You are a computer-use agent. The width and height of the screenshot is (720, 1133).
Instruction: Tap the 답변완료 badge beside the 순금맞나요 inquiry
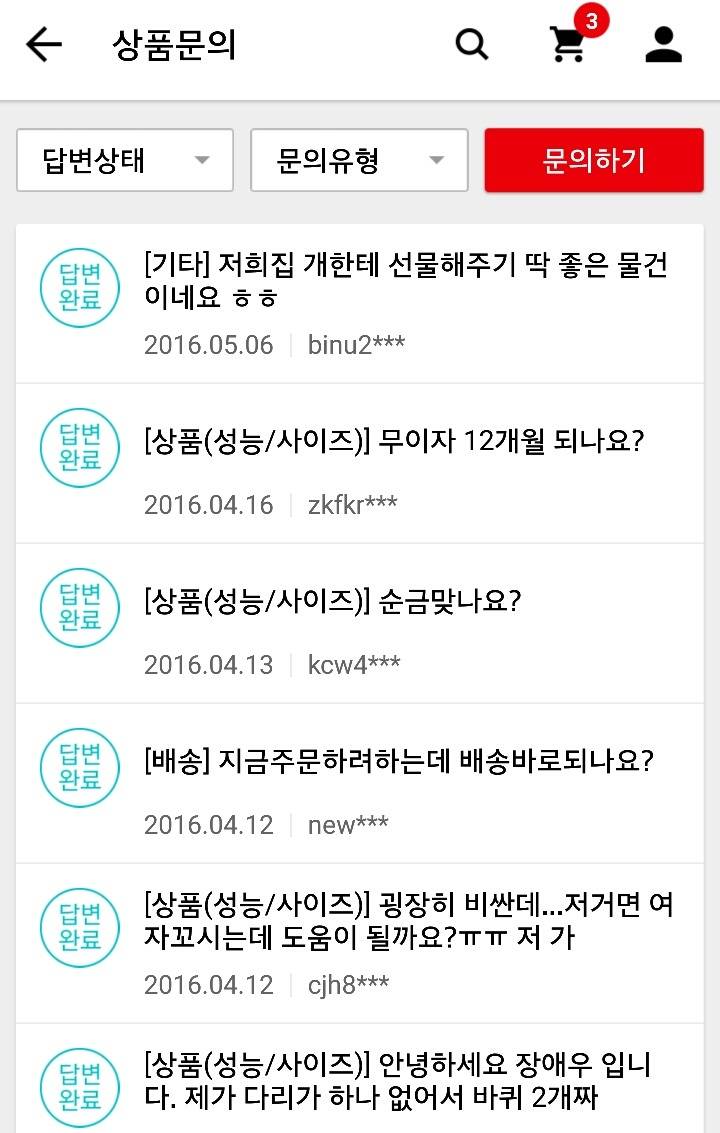click(79, 607)
